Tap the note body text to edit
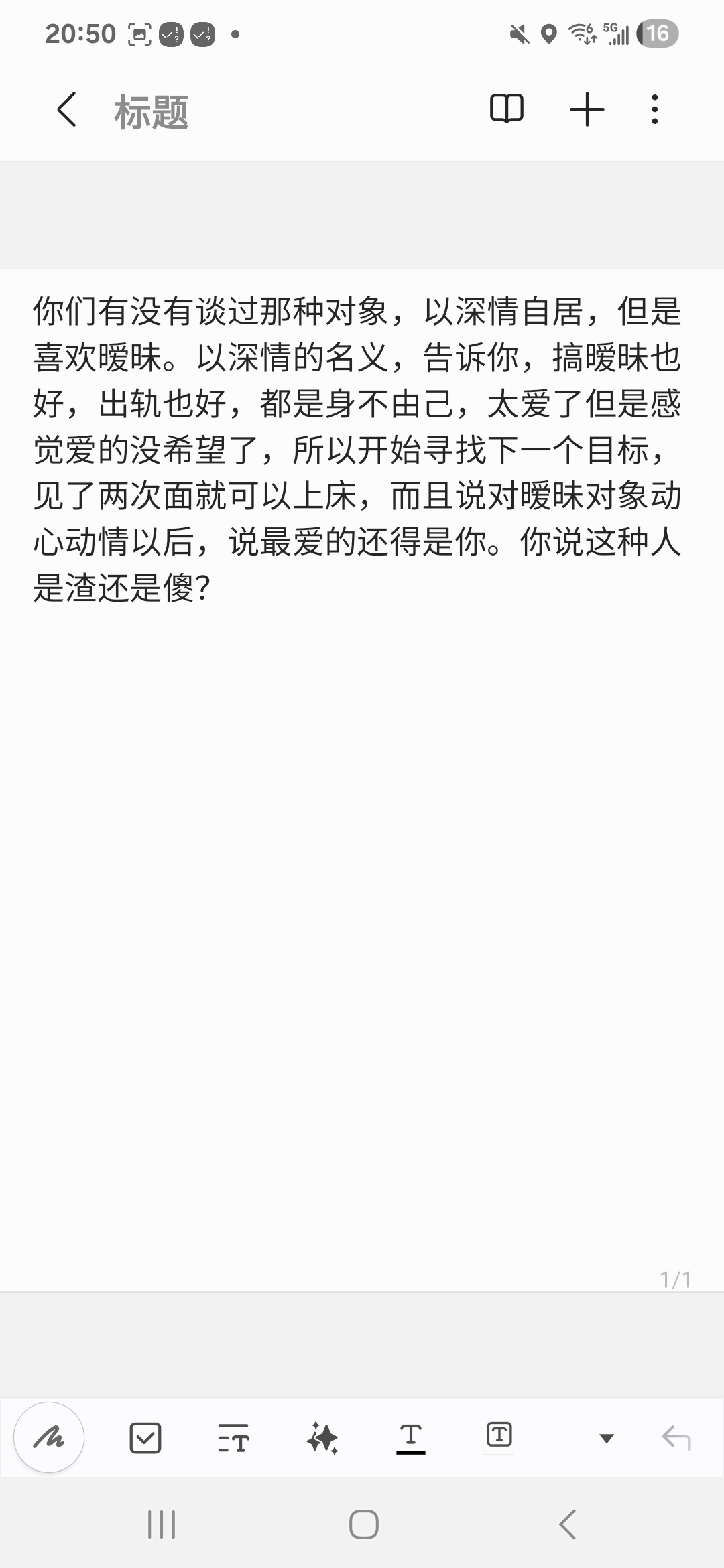Screen dimensions: 724x1568 point(357,449)
